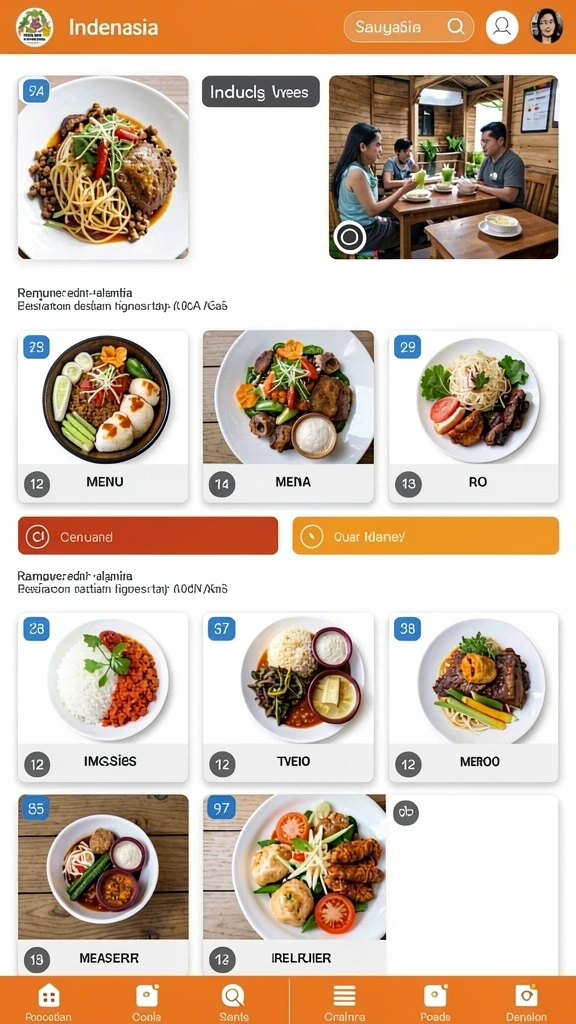The width and height of the screenshot is (576, 1024).
Task: Open the Sauyasia search field
Action: pyautogui.click(x=409, y=27)
